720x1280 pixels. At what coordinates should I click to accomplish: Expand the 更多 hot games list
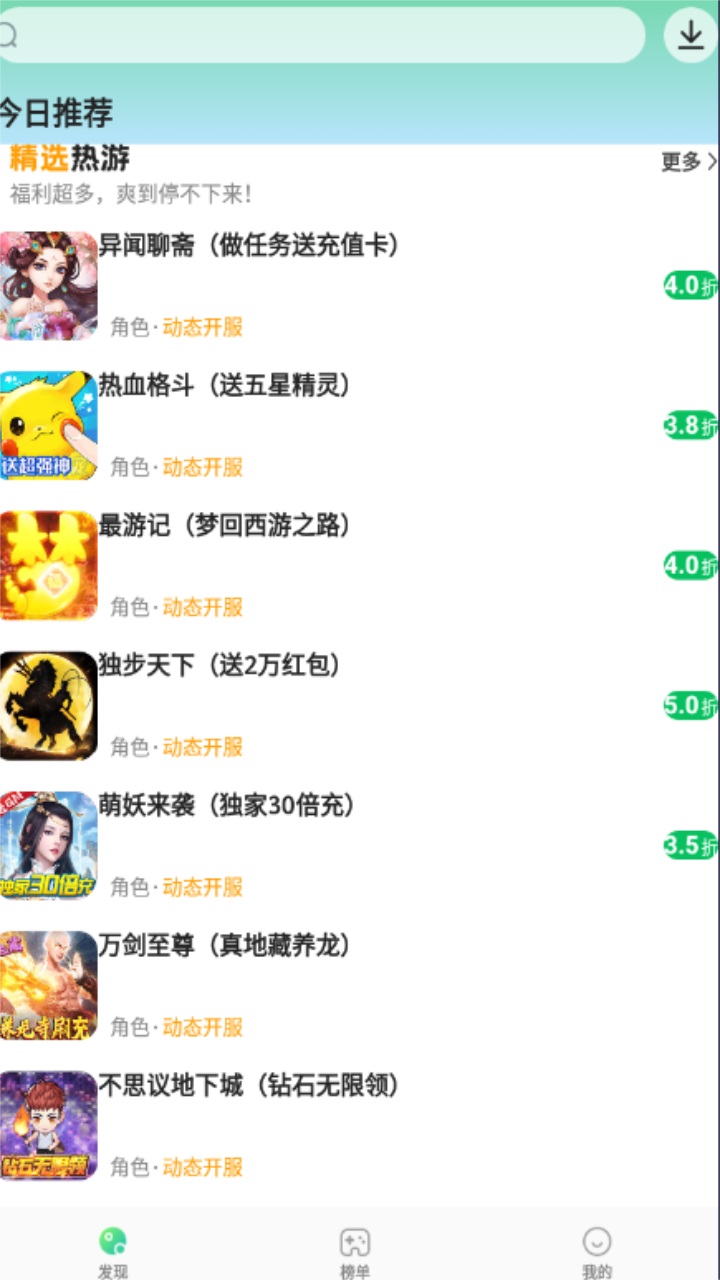point(682,161)
